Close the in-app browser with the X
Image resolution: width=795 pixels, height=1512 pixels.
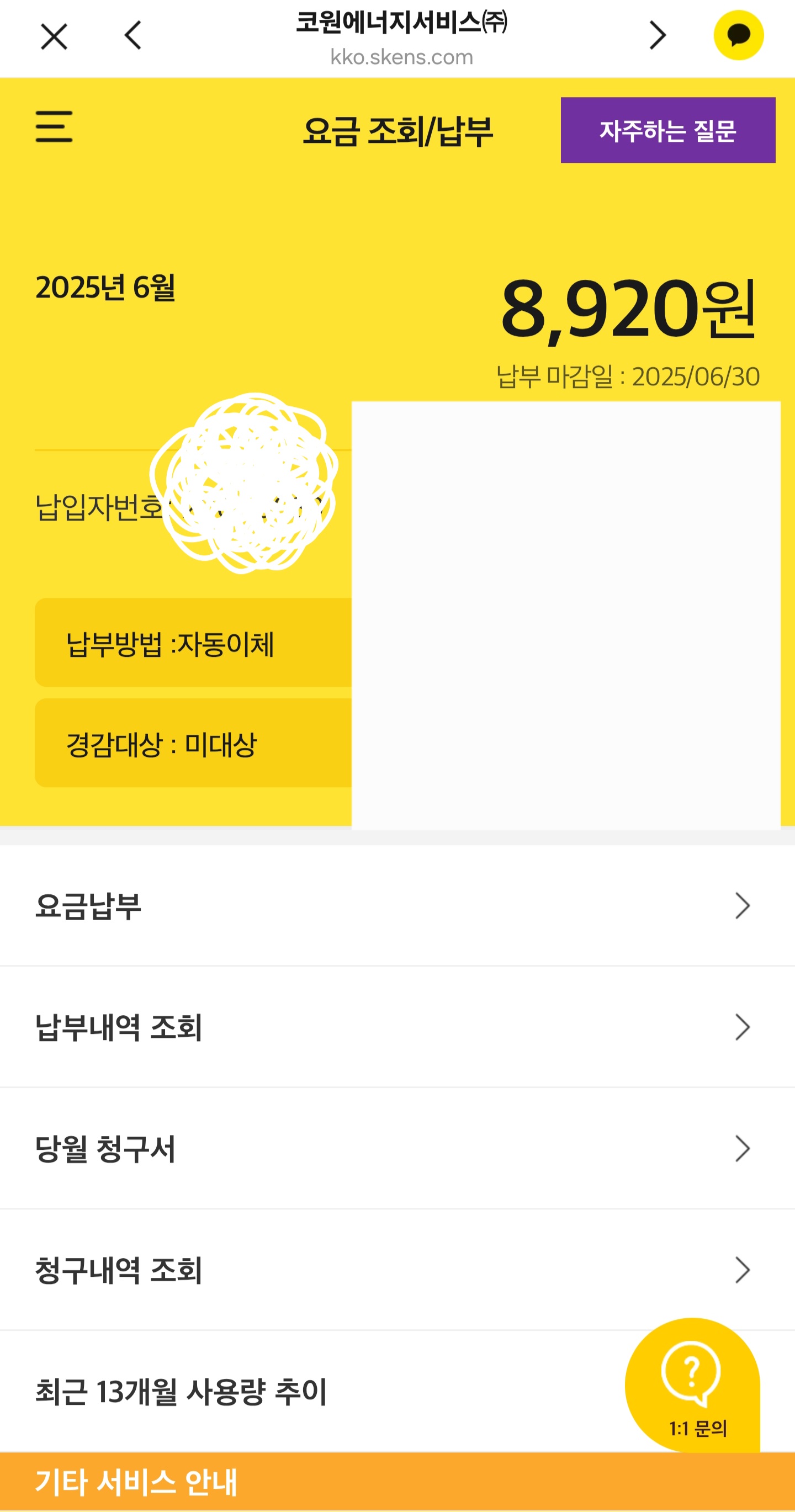[x=54, y=36]
